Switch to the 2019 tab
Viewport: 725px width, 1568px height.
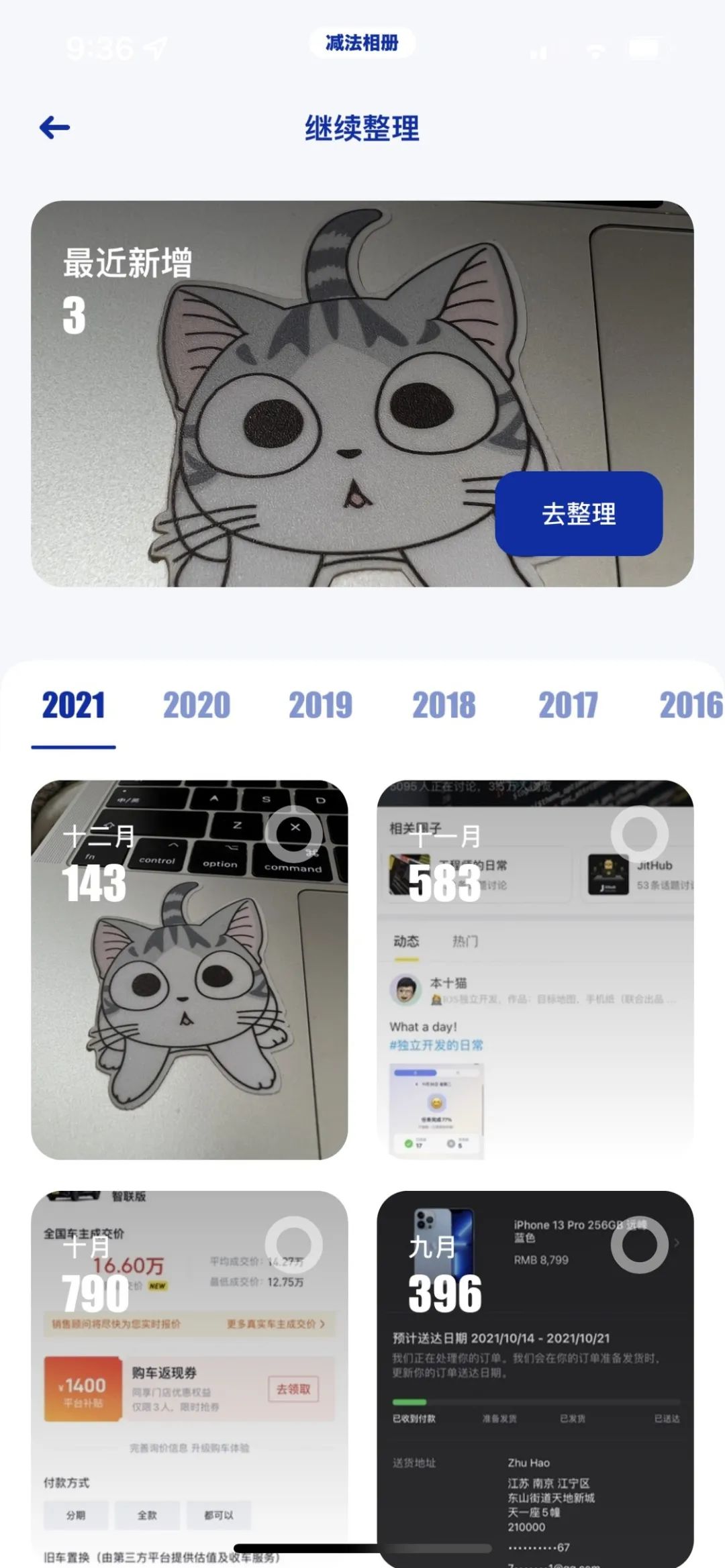coord(320,706)
